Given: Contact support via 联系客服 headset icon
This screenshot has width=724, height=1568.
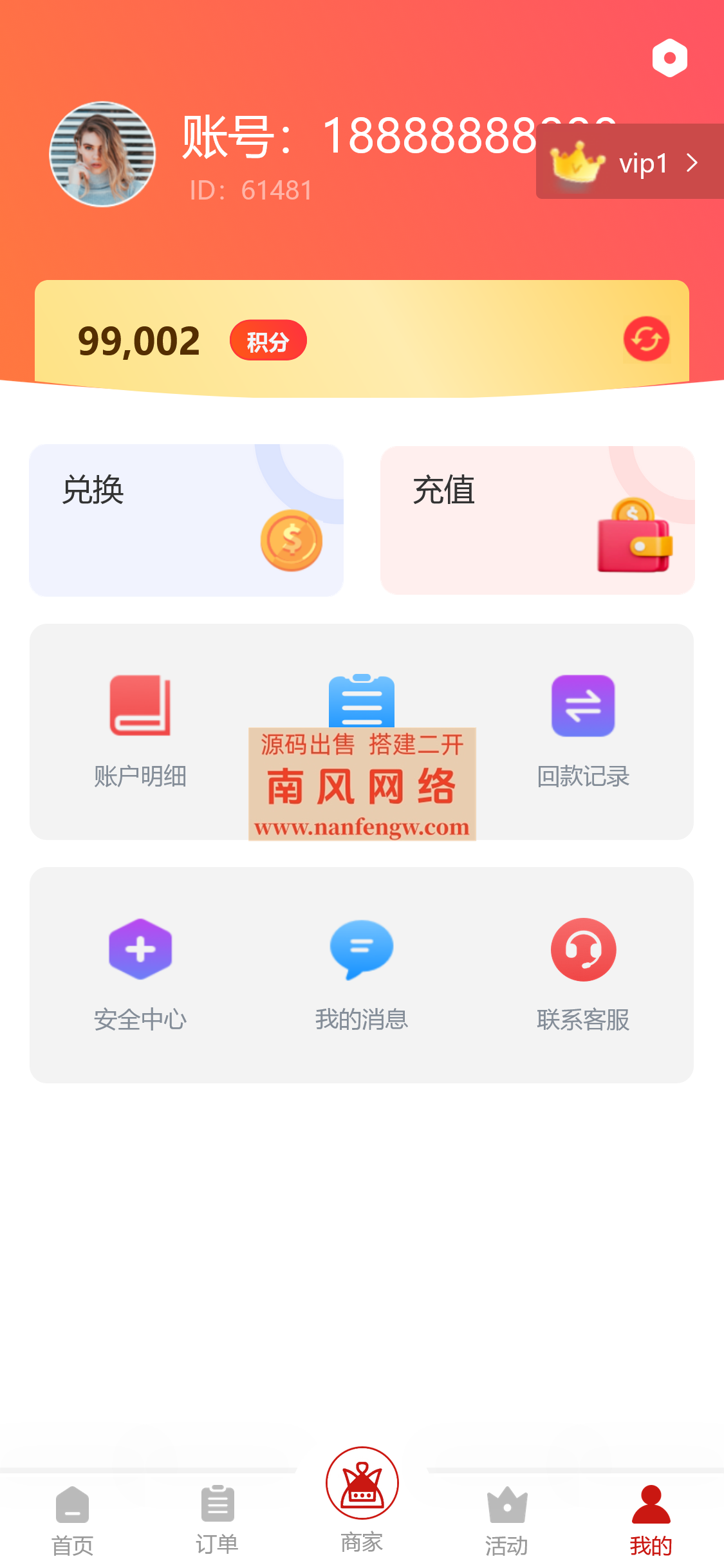Looking at the screenshot, I should tap(583, 949).
